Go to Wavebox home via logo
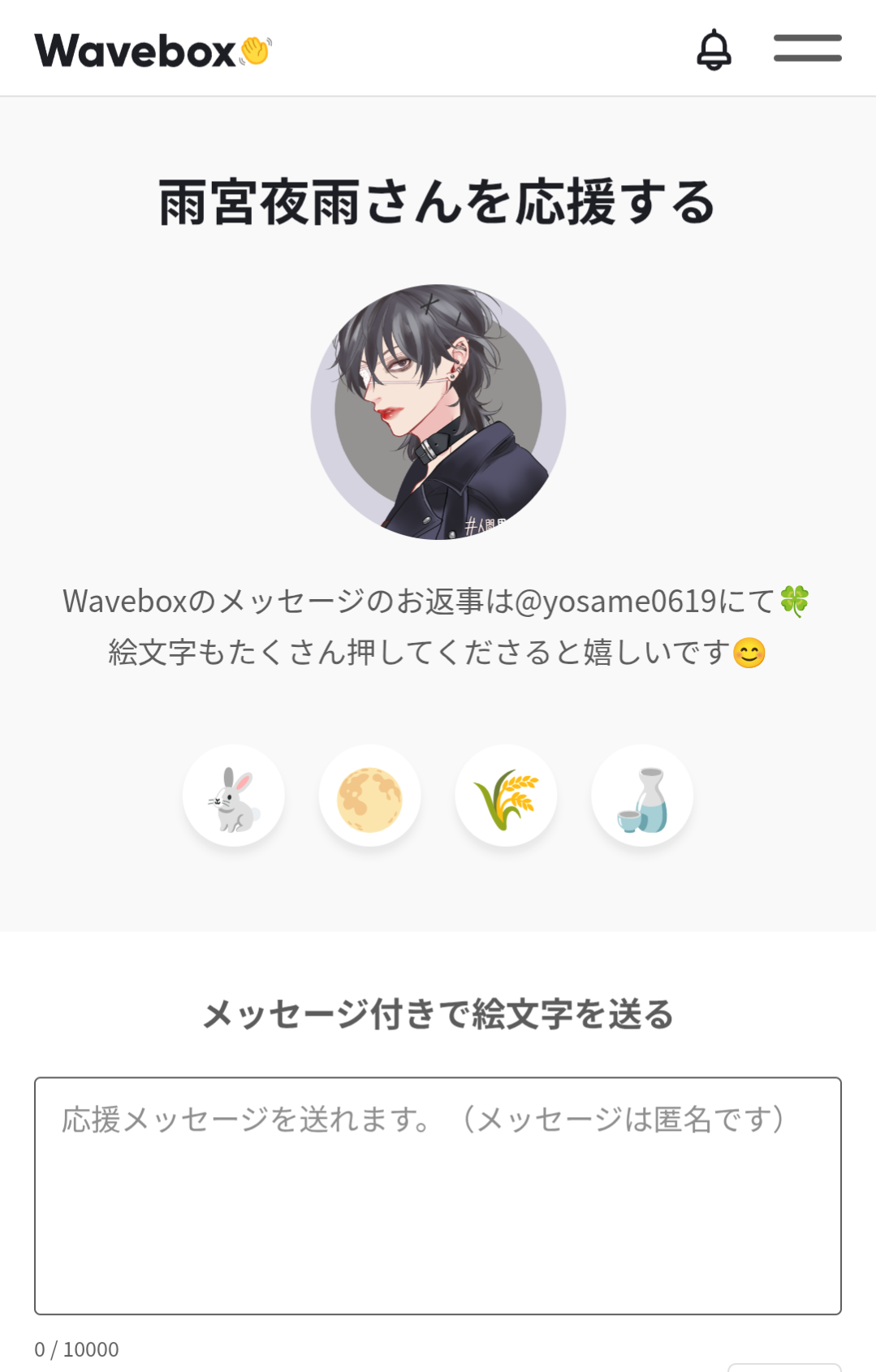 click(153, 50)
